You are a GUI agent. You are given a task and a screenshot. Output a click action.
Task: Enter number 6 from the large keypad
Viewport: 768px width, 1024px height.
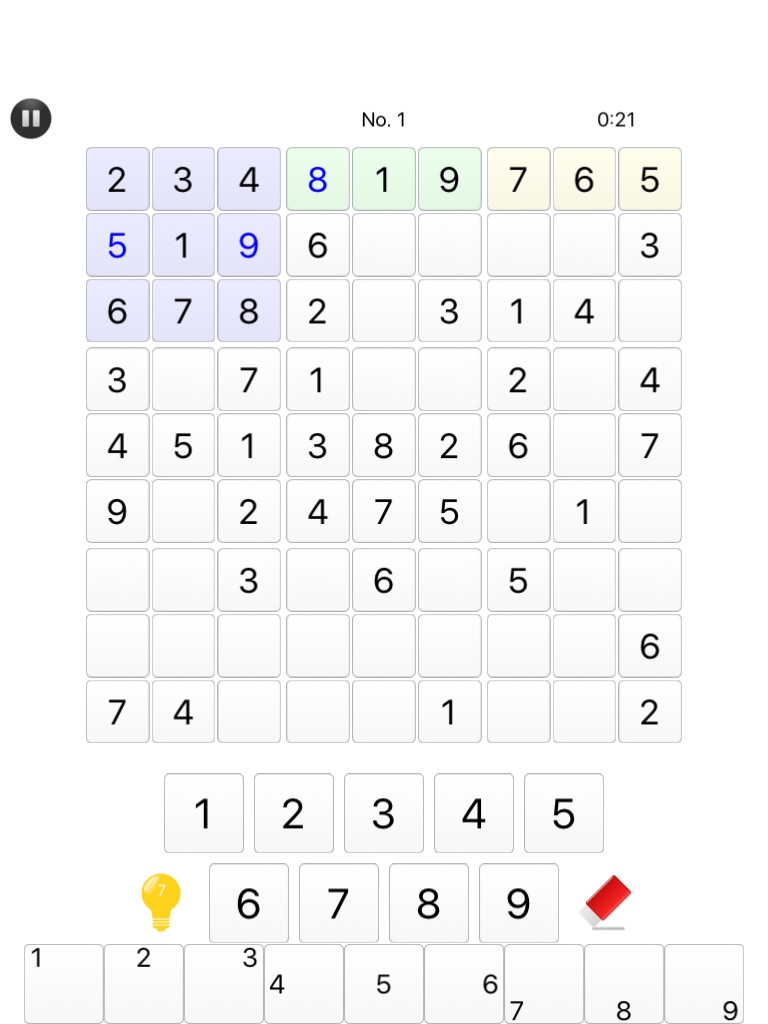pyautogui.click(x=249, y=903)
